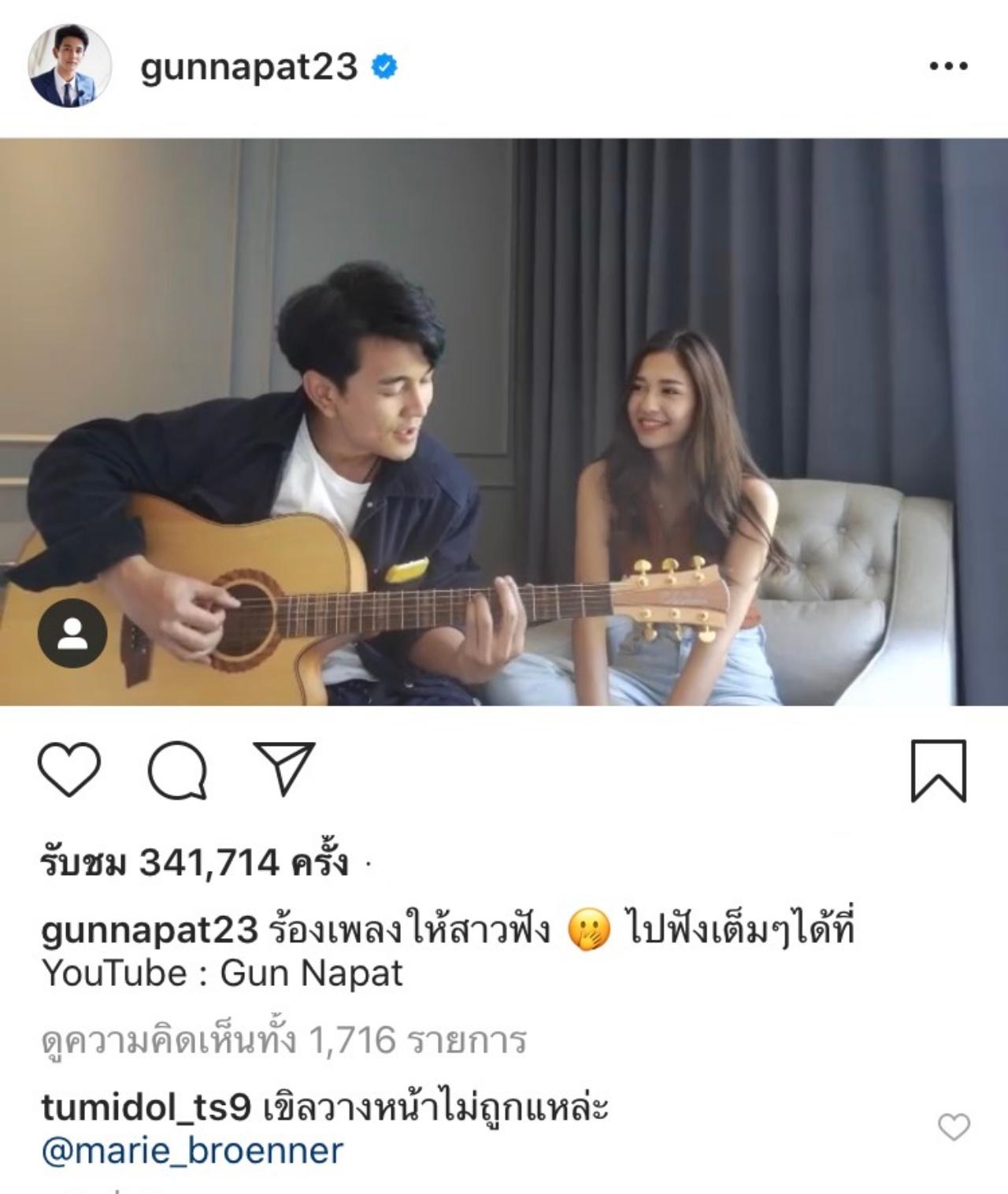Like gunnapat23's post
Viewport: 1008px width, 1194px height.
(x=69, y=769)
